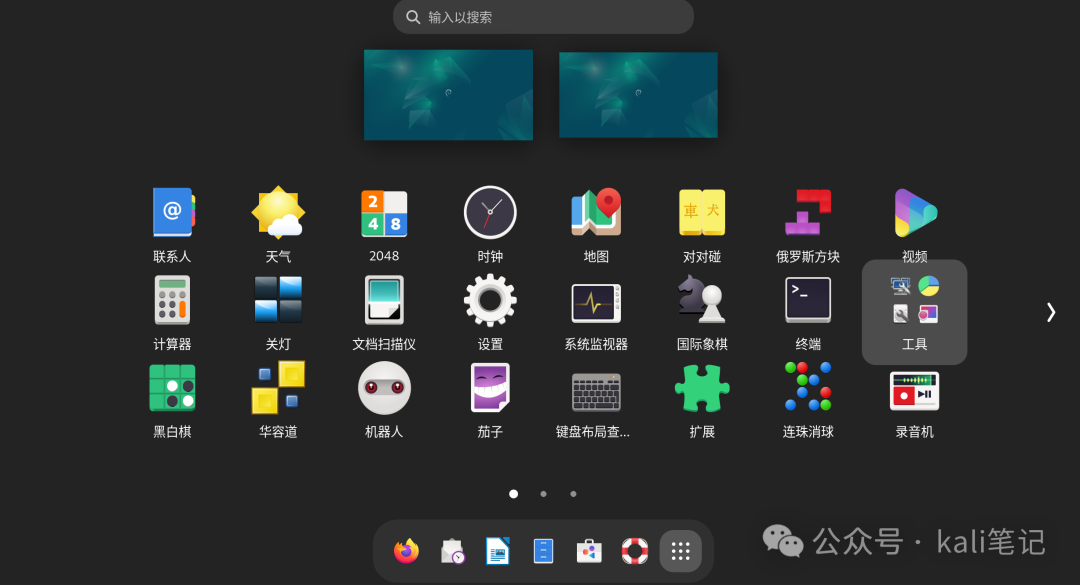Screen dimensions: 1080x585
Task: Expand the 工具 tools folder
Action: click(x=914, y=311)
